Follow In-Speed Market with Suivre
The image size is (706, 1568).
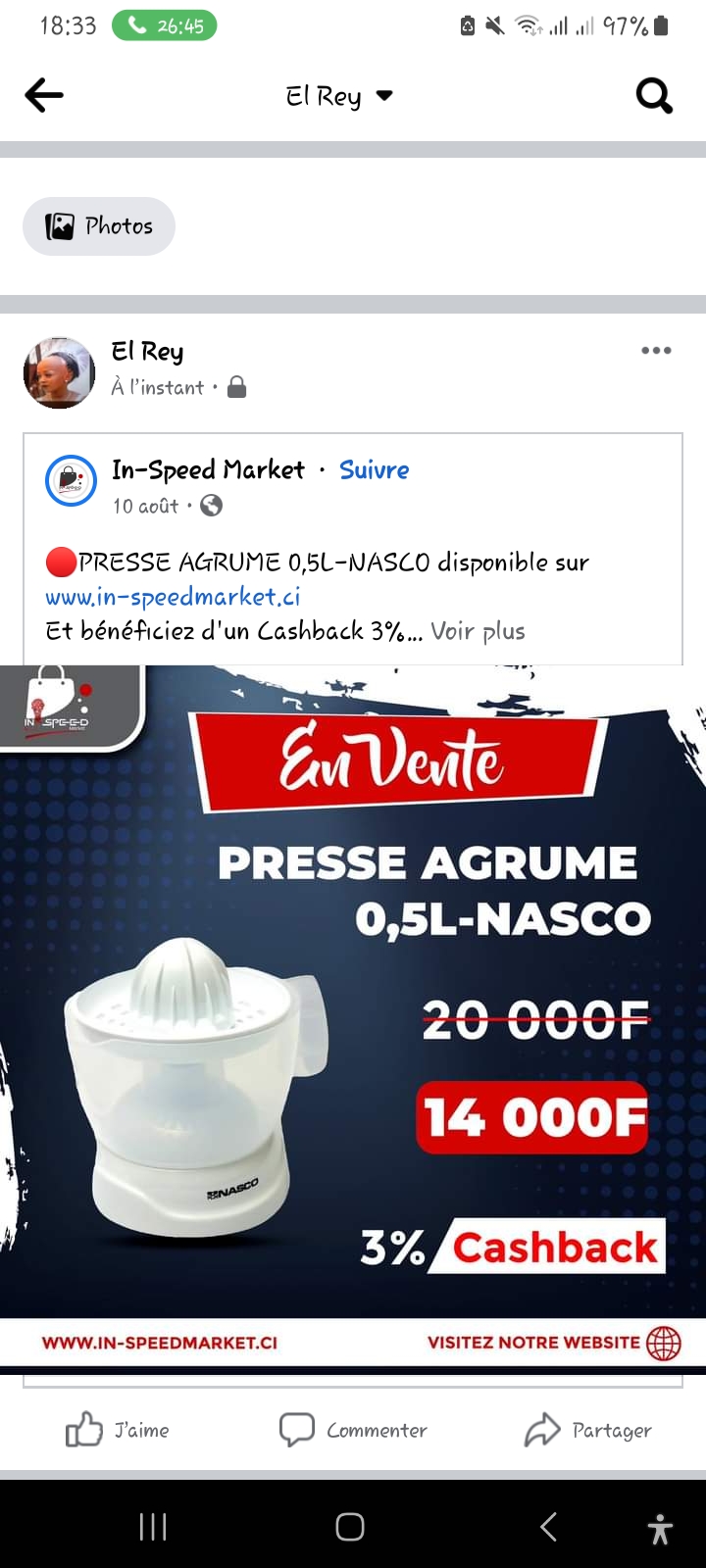(x=374, y=470)
